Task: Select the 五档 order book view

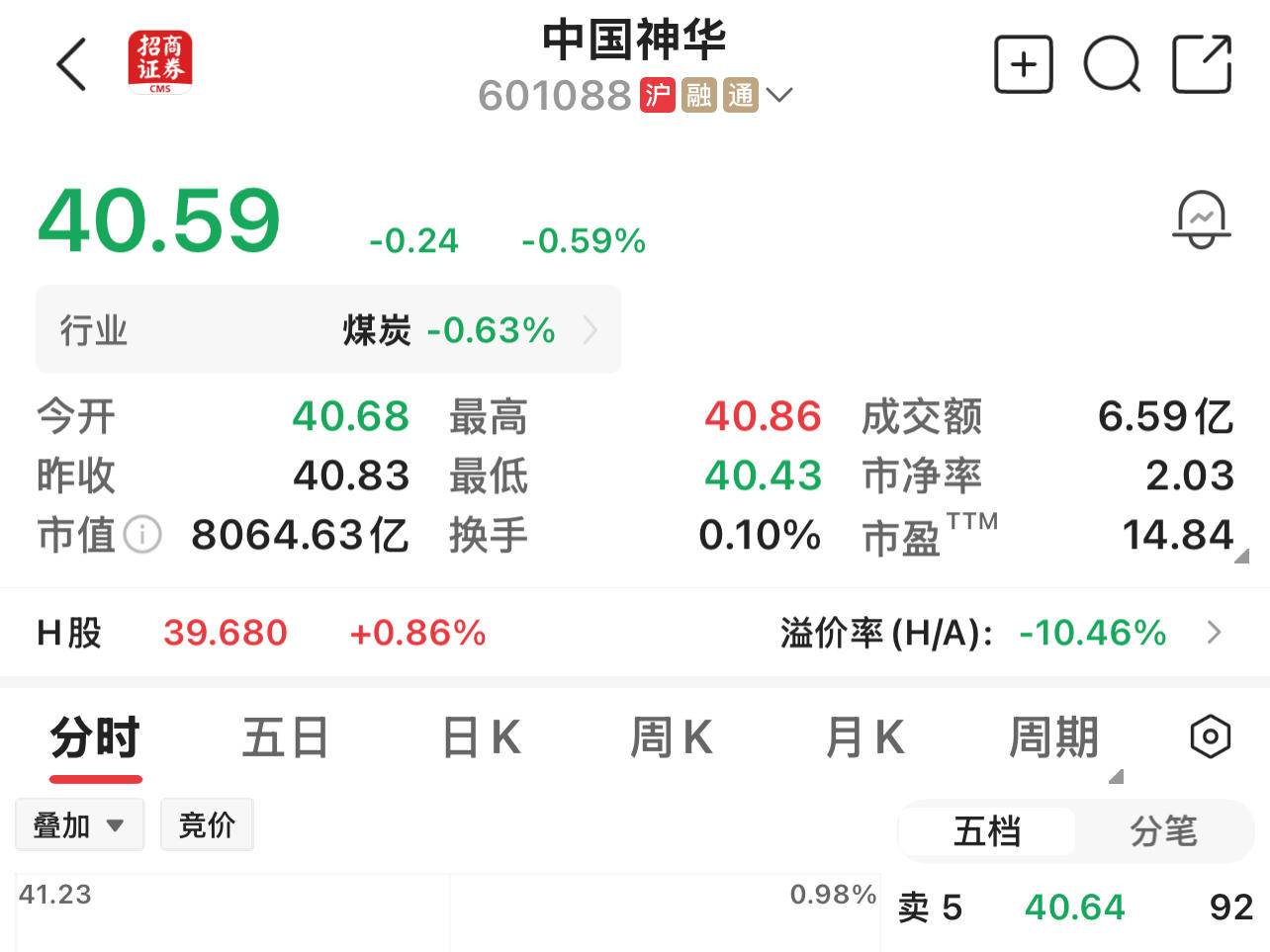Action: 987,831
